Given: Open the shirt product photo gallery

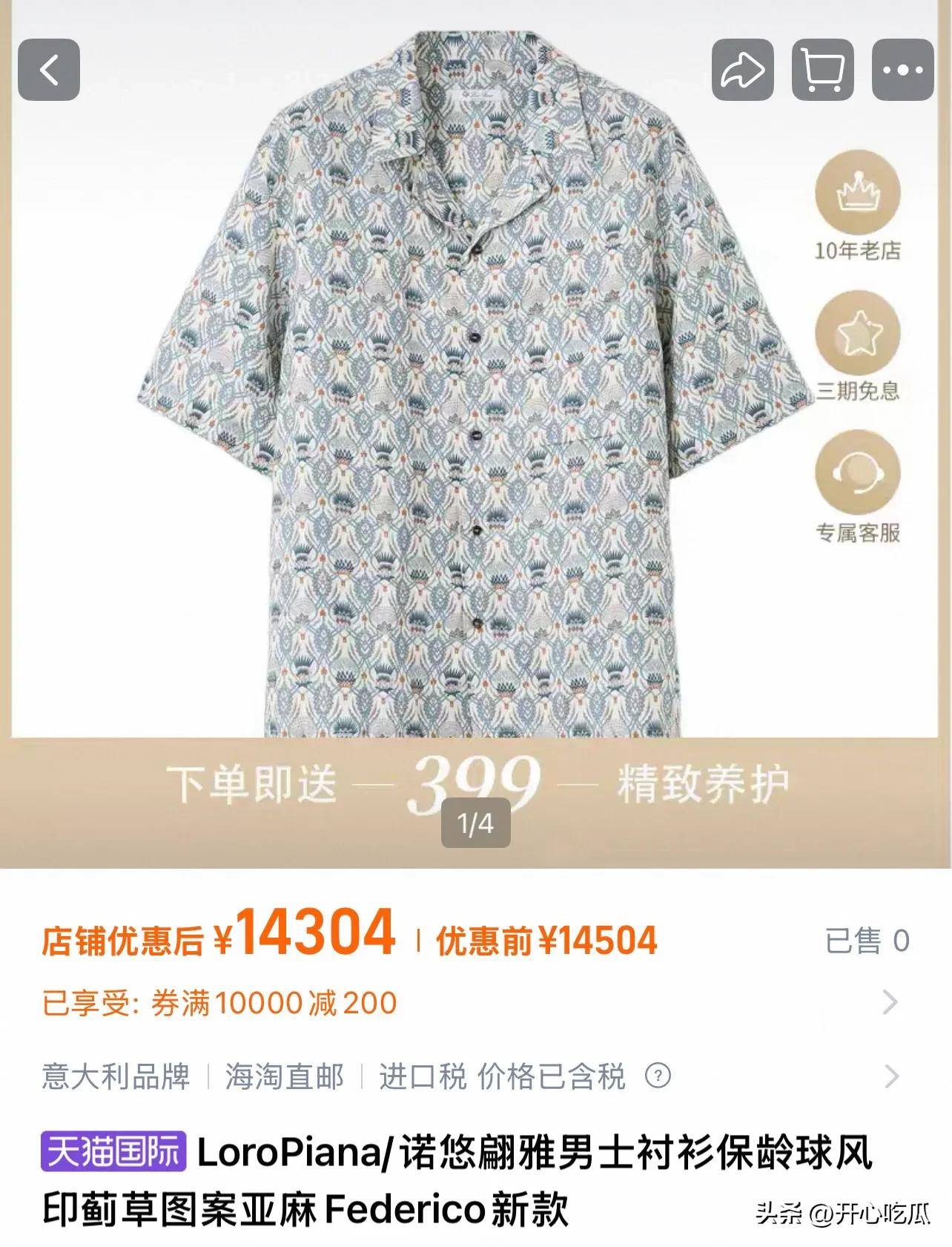Looking at the screenshot, I should point(475,386).
